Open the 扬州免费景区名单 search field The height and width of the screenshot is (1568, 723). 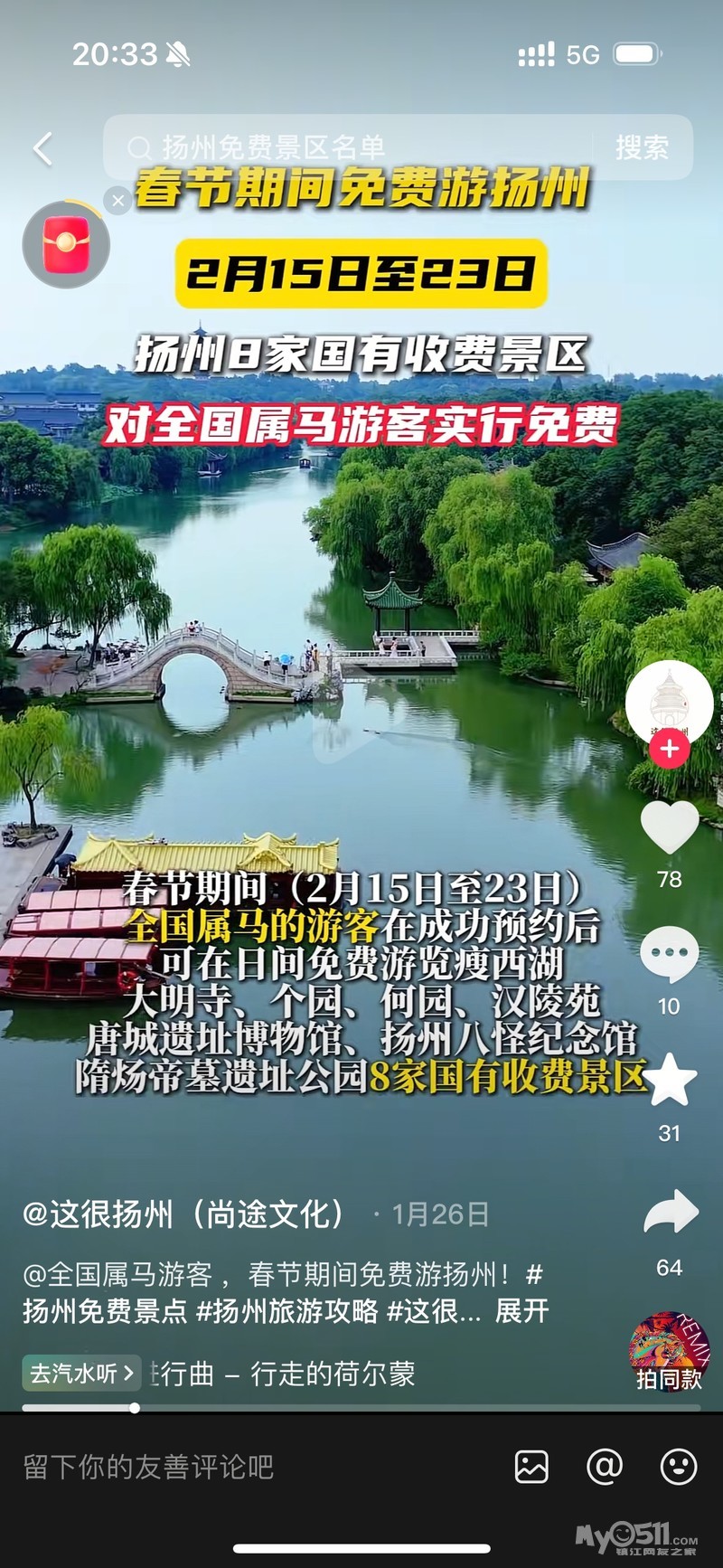tap(352, 147)
